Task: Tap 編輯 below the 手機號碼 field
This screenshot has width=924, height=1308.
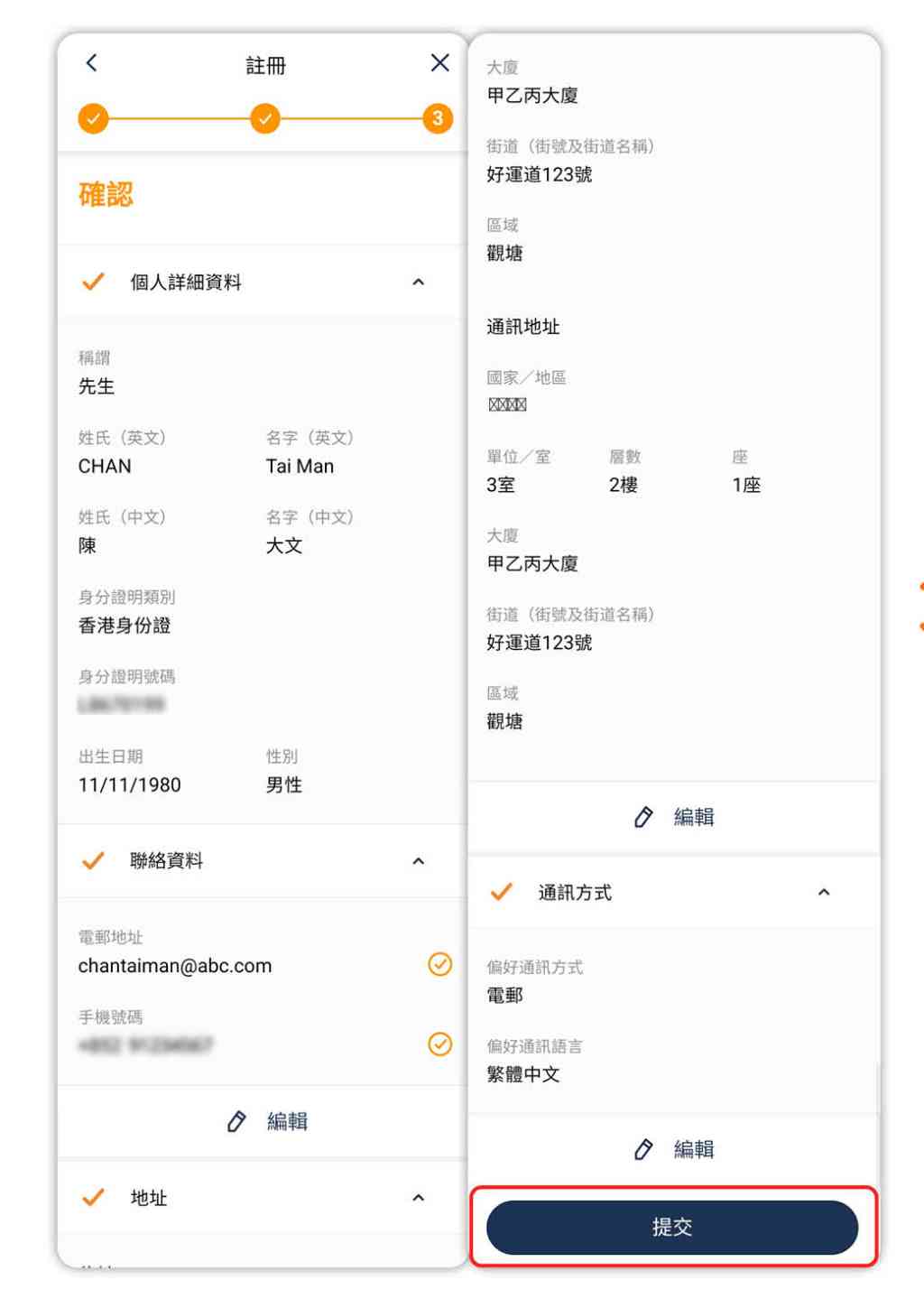Action: 267,1121
